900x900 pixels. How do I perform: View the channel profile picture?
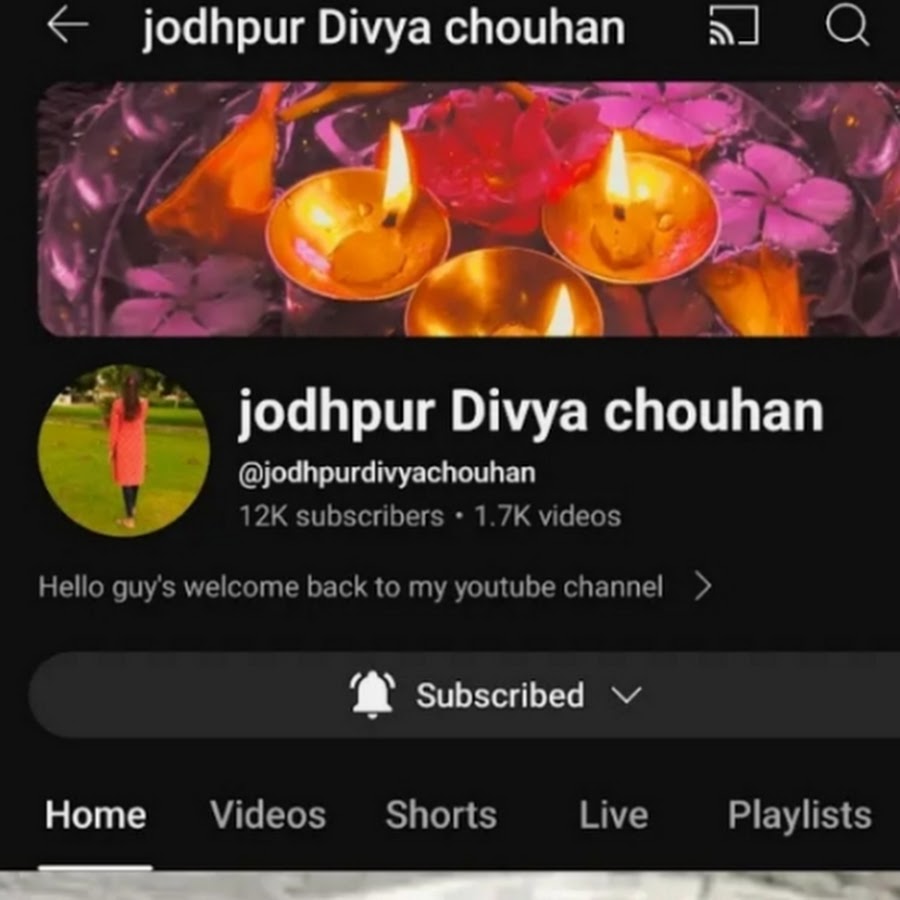pos(123,451)
